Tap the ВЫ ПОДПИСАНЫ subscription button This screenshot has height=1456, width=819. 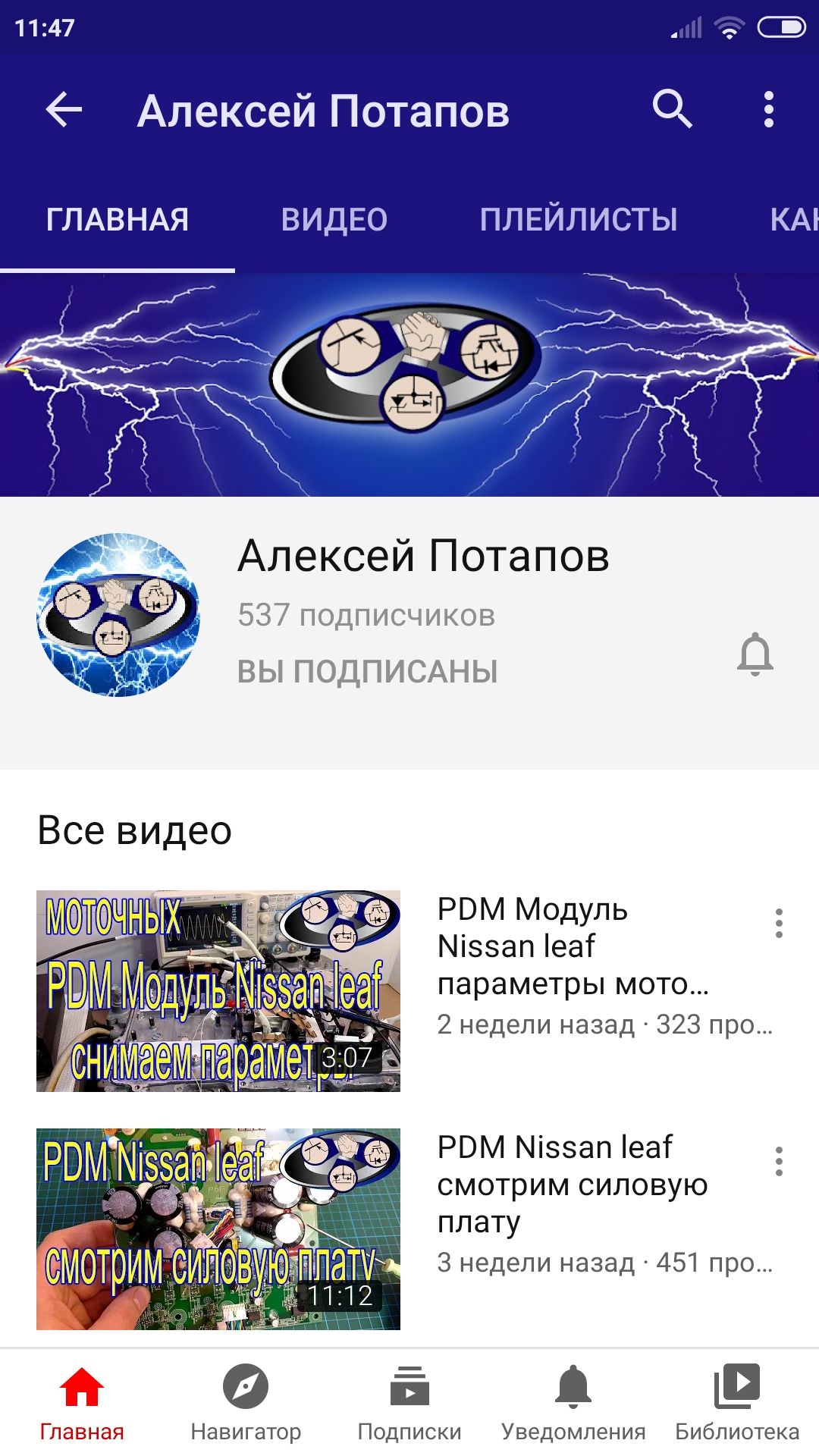(x=367, y=671)
